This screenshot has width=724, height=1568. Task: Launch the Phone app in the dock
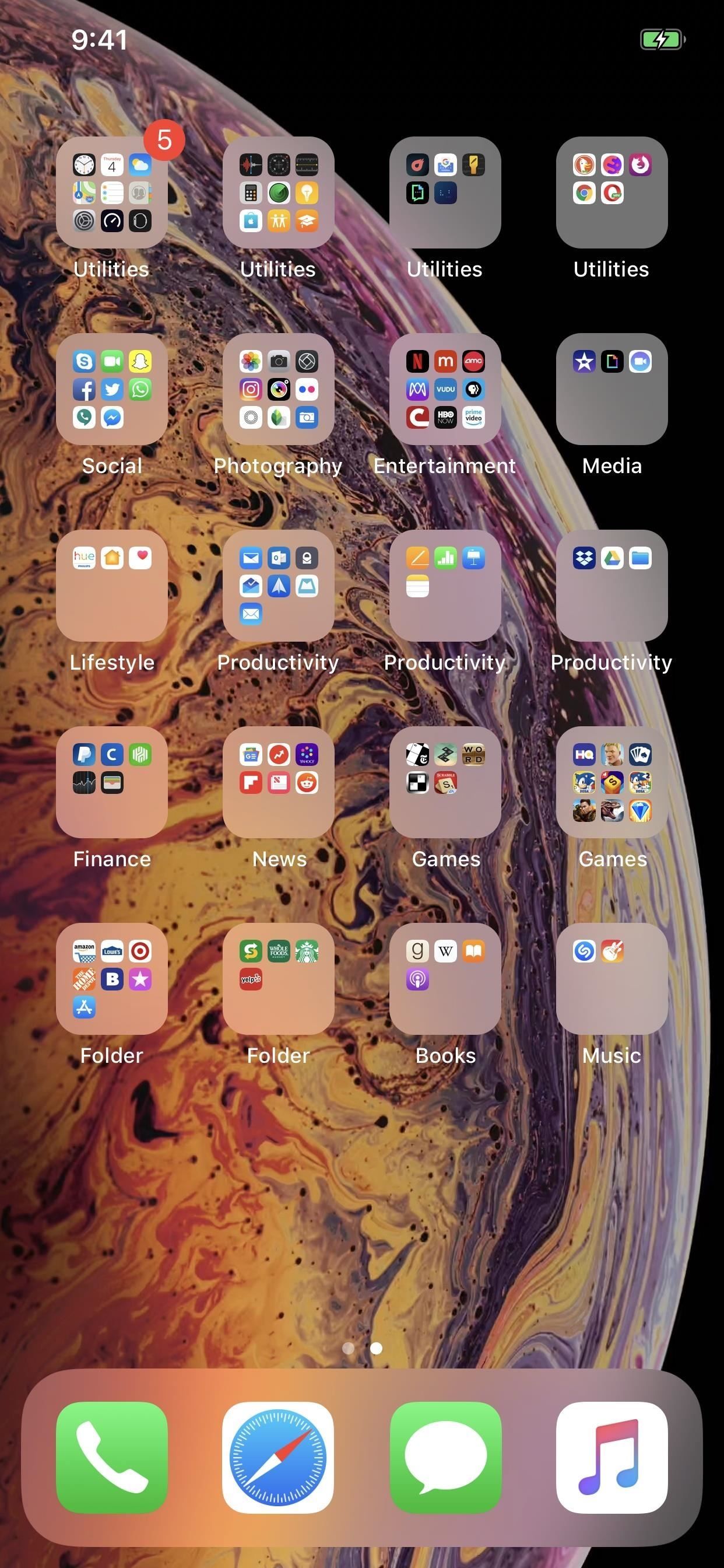click(x=111, y=1457)
